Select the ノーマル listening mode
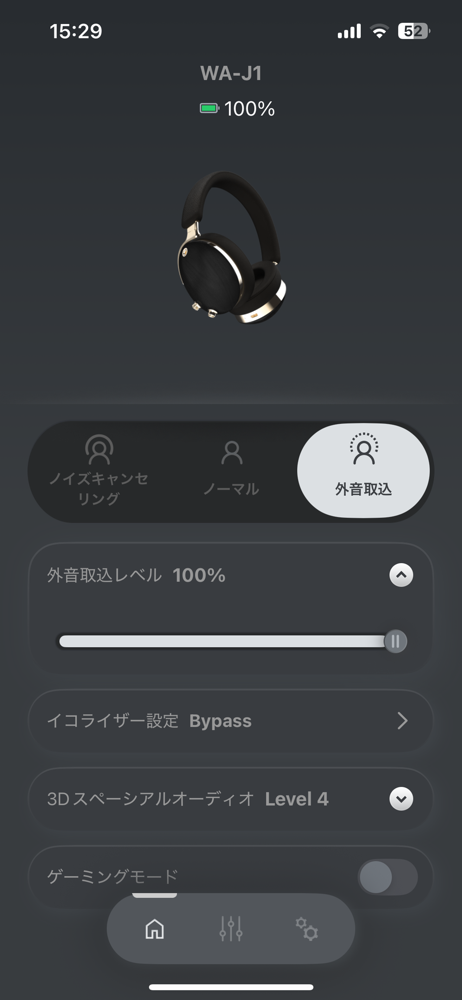The image size is (462, 1000). click(x=231, y=471)
